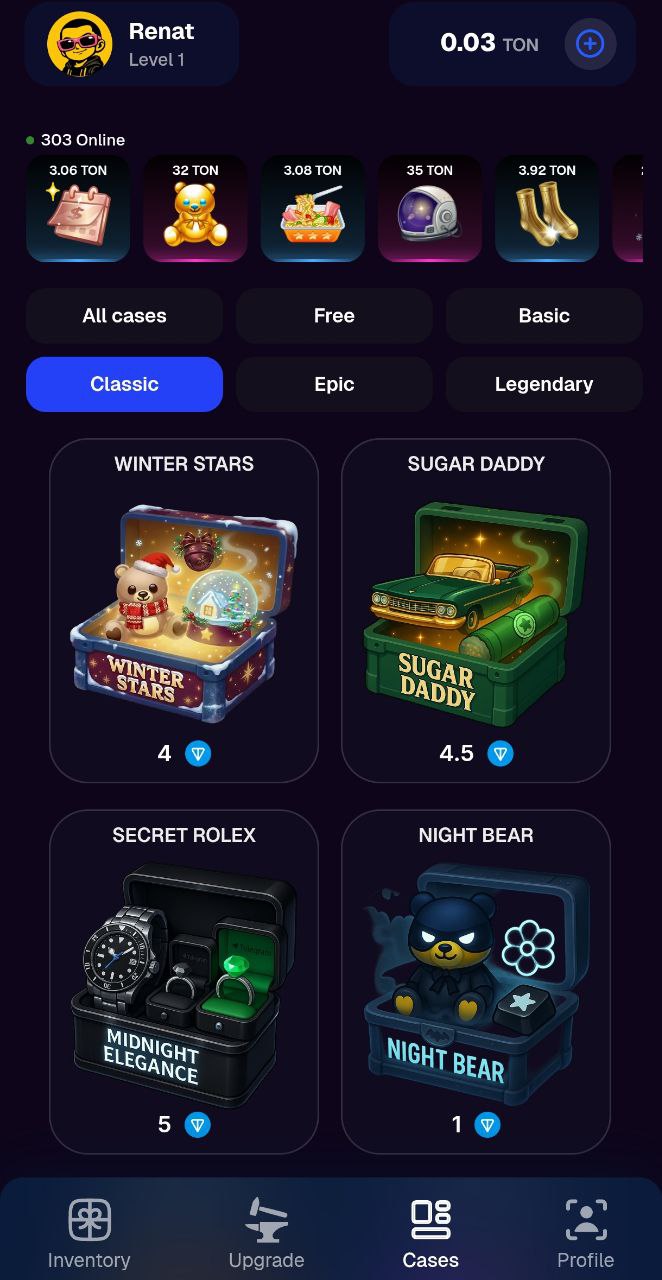Image resolution: width=662 pixels, height=1280 pixels.
Task: Open the Winter Stars case
Action: [x=184, y=610]
